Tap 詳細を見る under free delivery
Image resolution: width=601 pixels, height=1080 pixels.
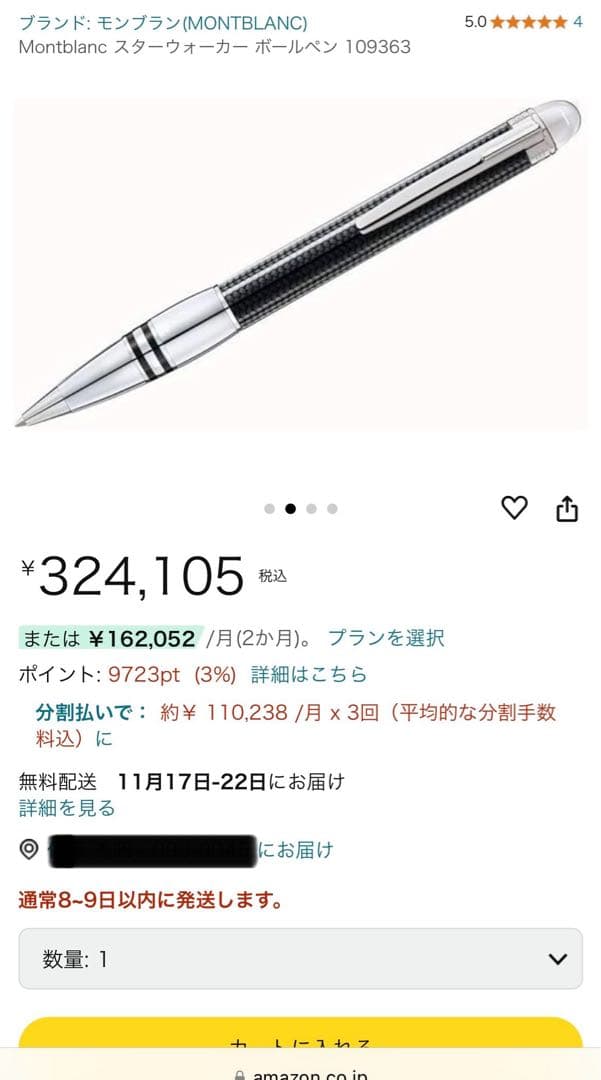pos(67,808)
